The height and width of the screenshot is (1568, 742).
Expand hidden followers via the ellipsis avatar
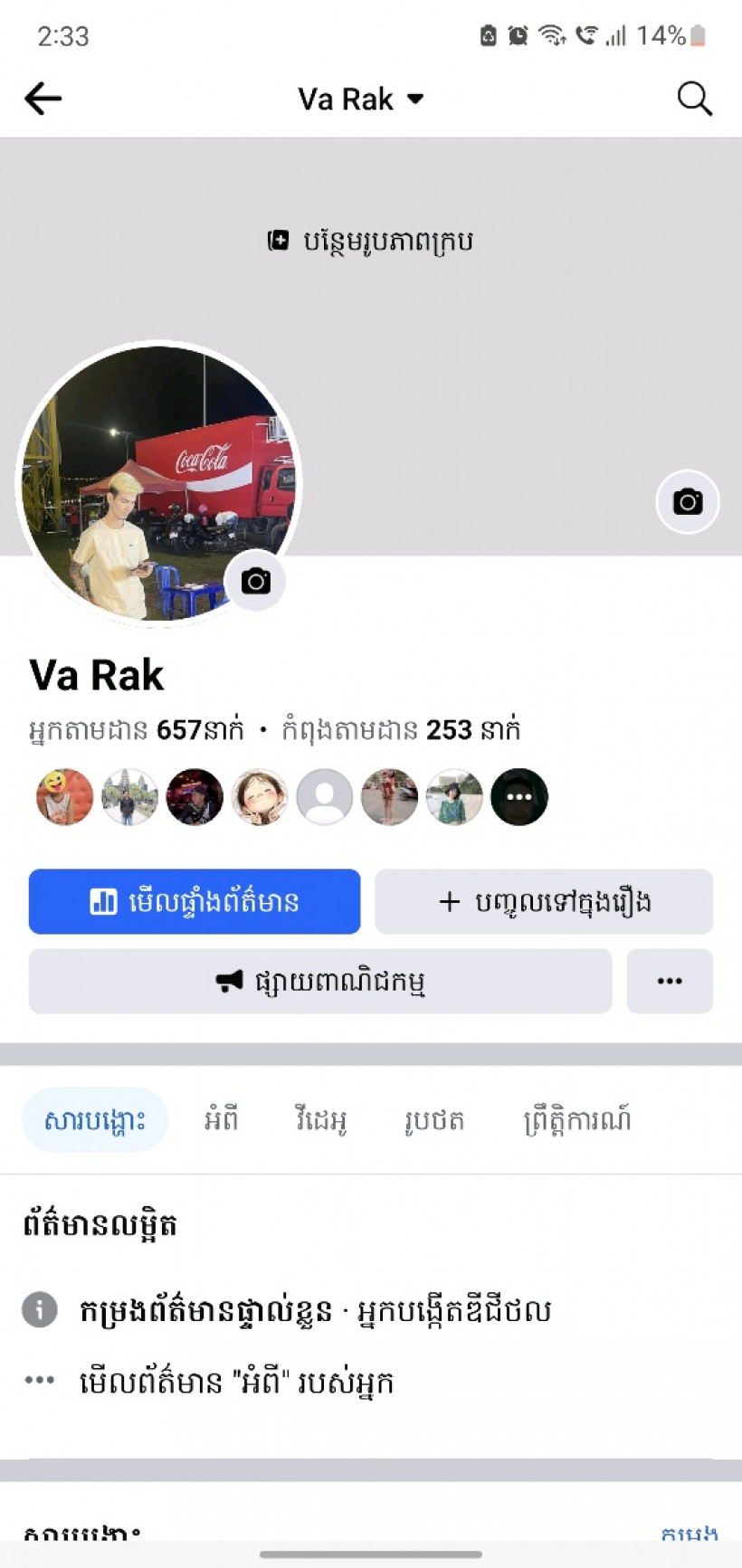coord(518,796)
